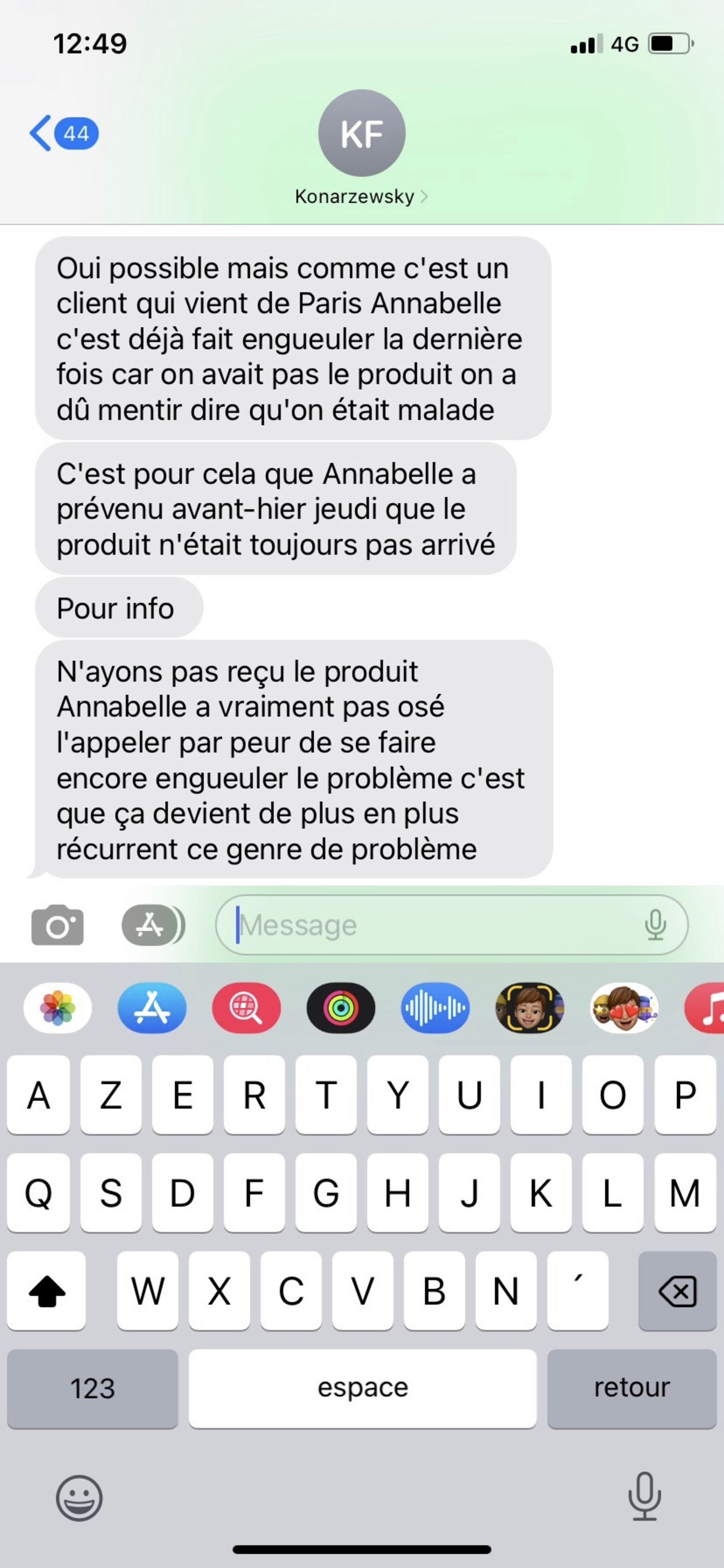
Task: Record an audio message in the text field
Action: tap(655, 925)
